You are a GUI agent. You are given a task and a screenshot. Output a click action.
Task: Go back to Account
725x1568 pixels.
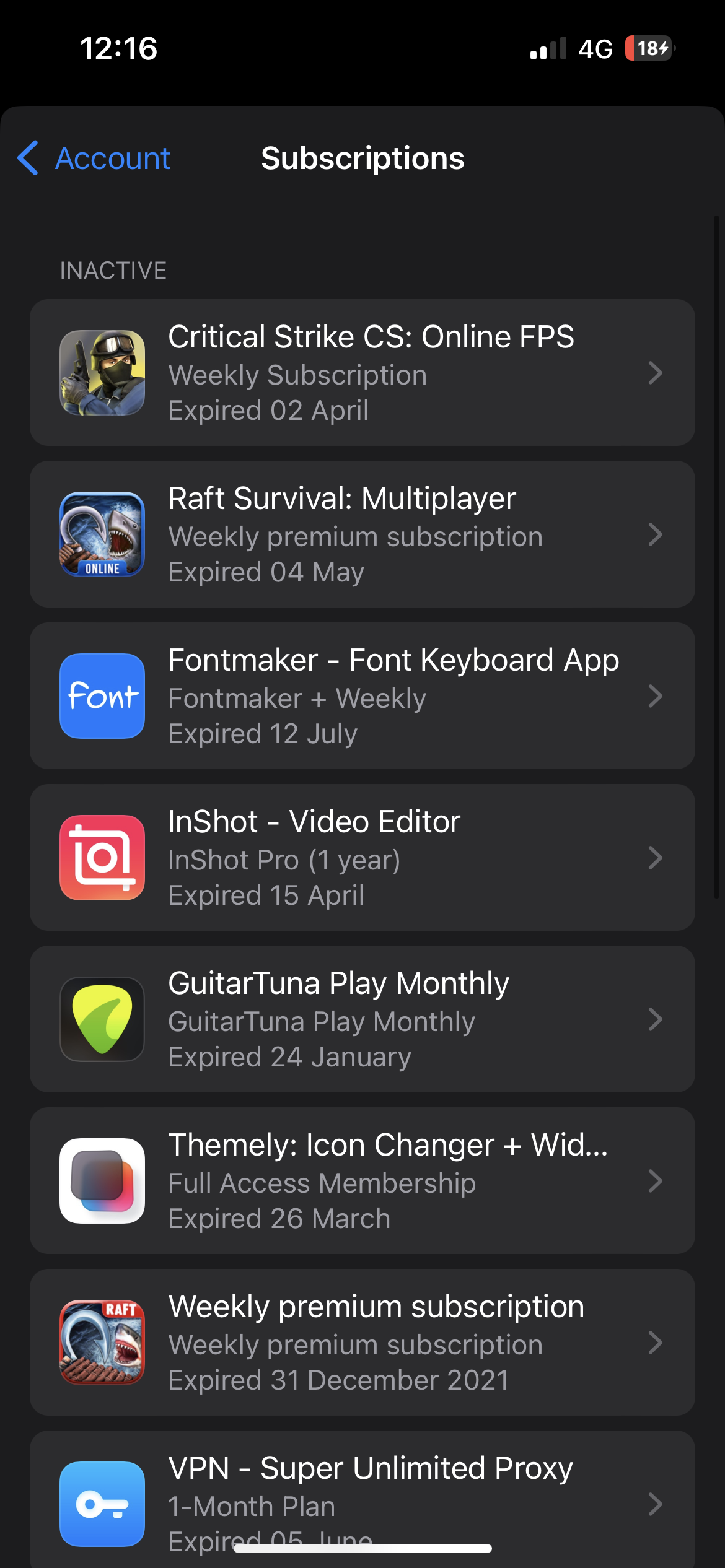94,159
